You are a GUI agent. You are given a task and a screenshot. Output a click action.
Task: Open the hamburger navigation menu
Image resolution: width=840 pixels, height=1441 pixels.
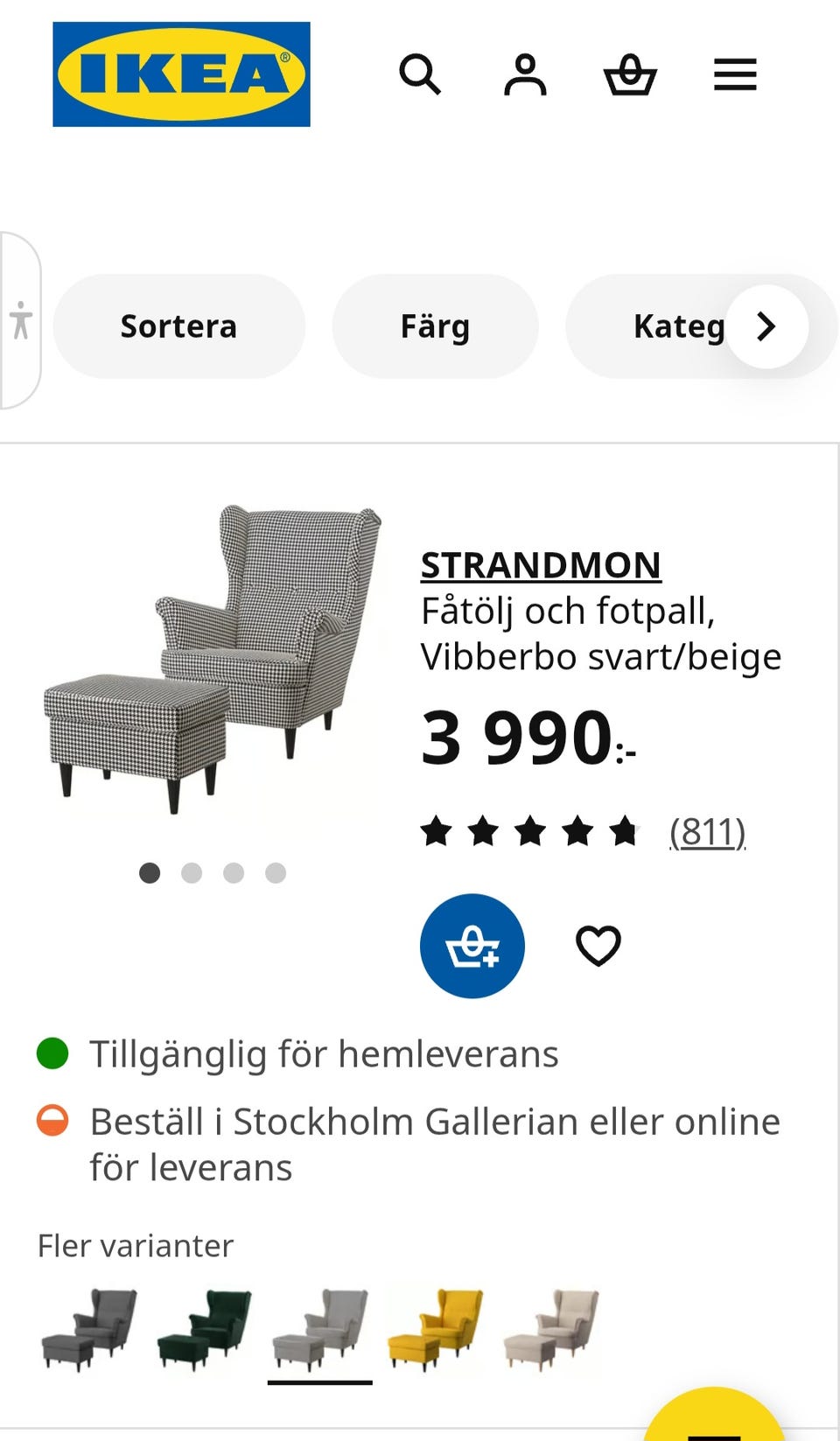coord(734,75)
